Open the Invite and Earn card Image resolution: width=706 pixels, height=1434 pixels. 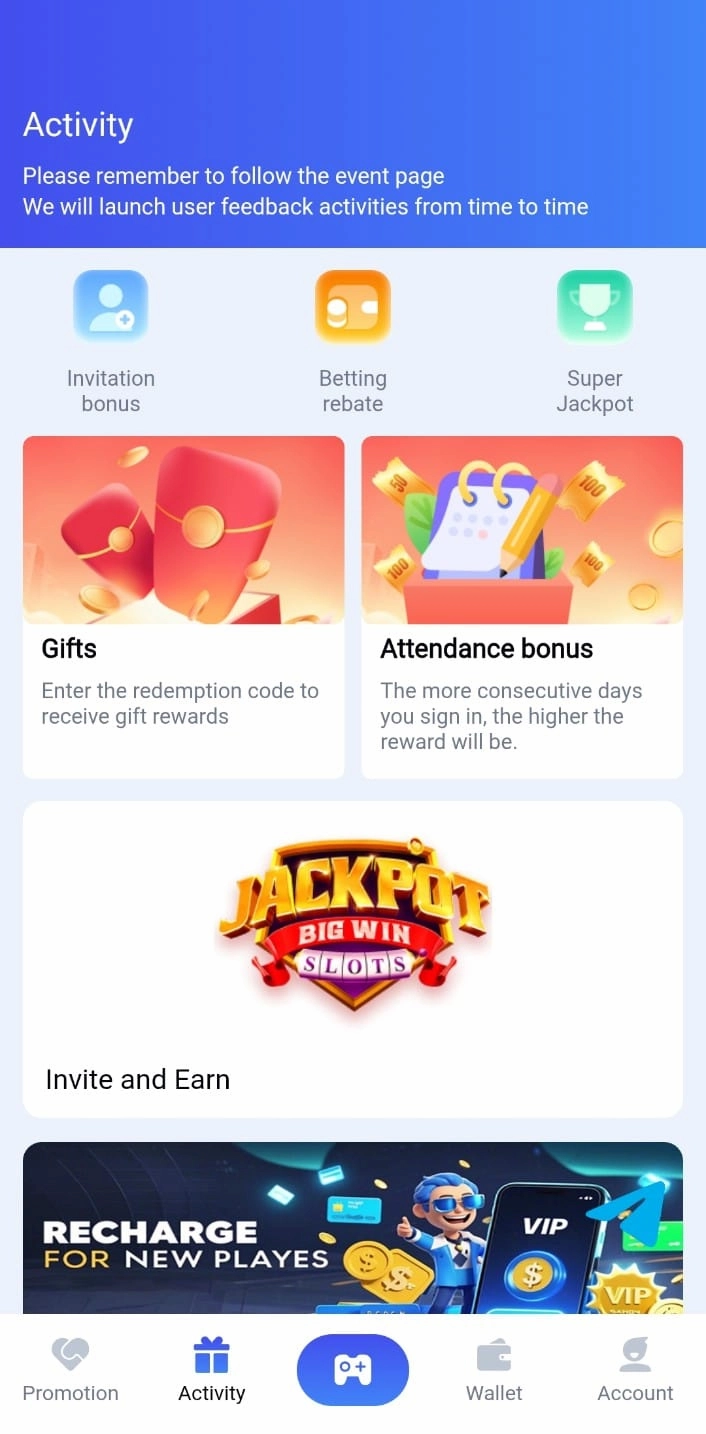click(353, 959)
